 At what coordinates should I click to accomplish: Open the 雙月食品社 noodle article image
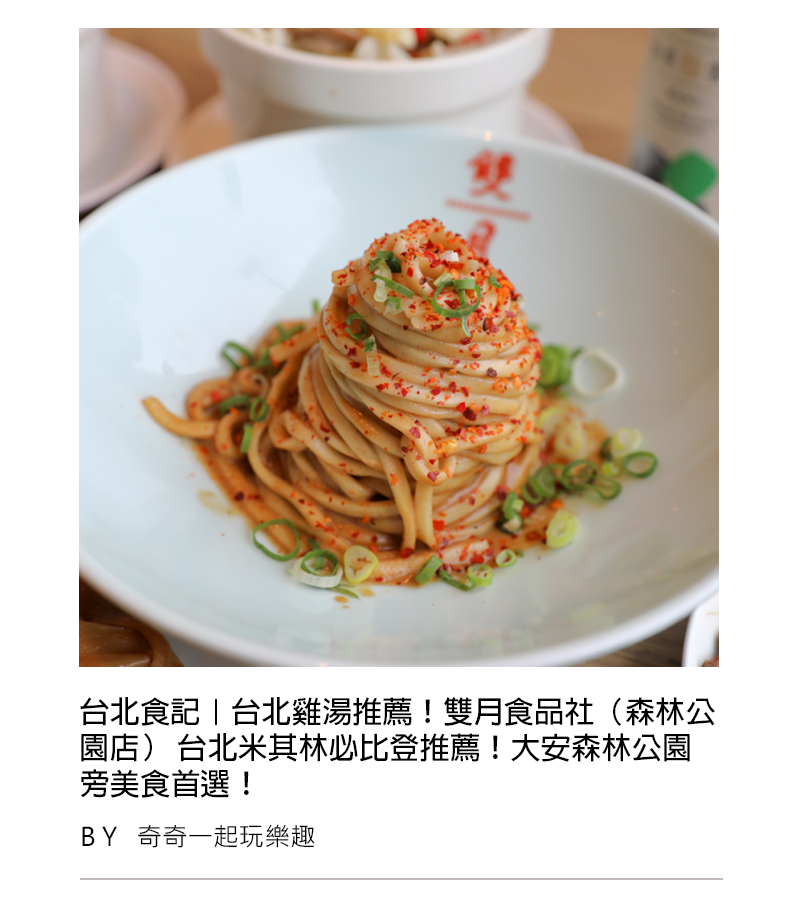click(398, 347)
